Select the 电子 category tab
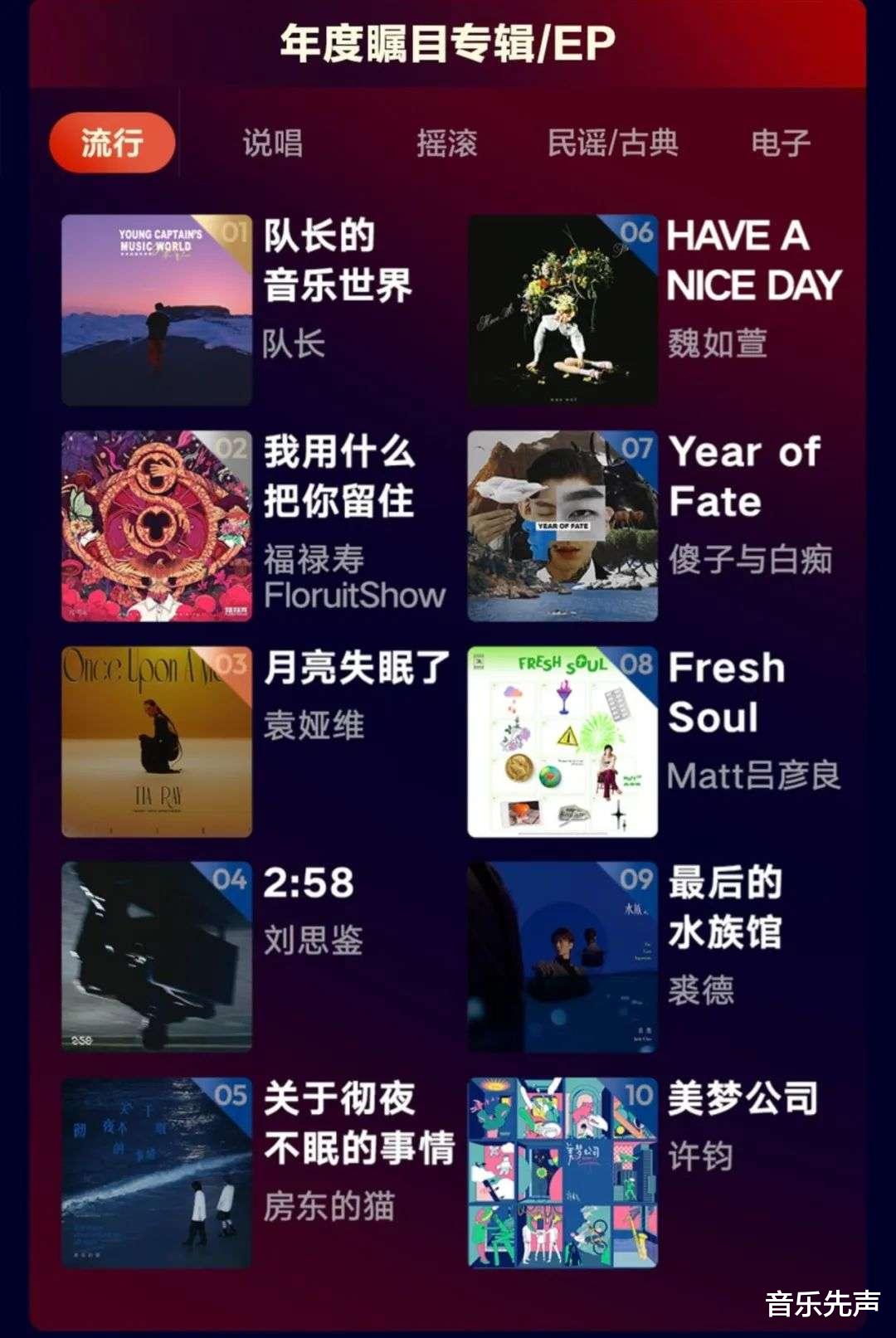The height and width of the screenshot is (1338, 896). coord(781,144)
